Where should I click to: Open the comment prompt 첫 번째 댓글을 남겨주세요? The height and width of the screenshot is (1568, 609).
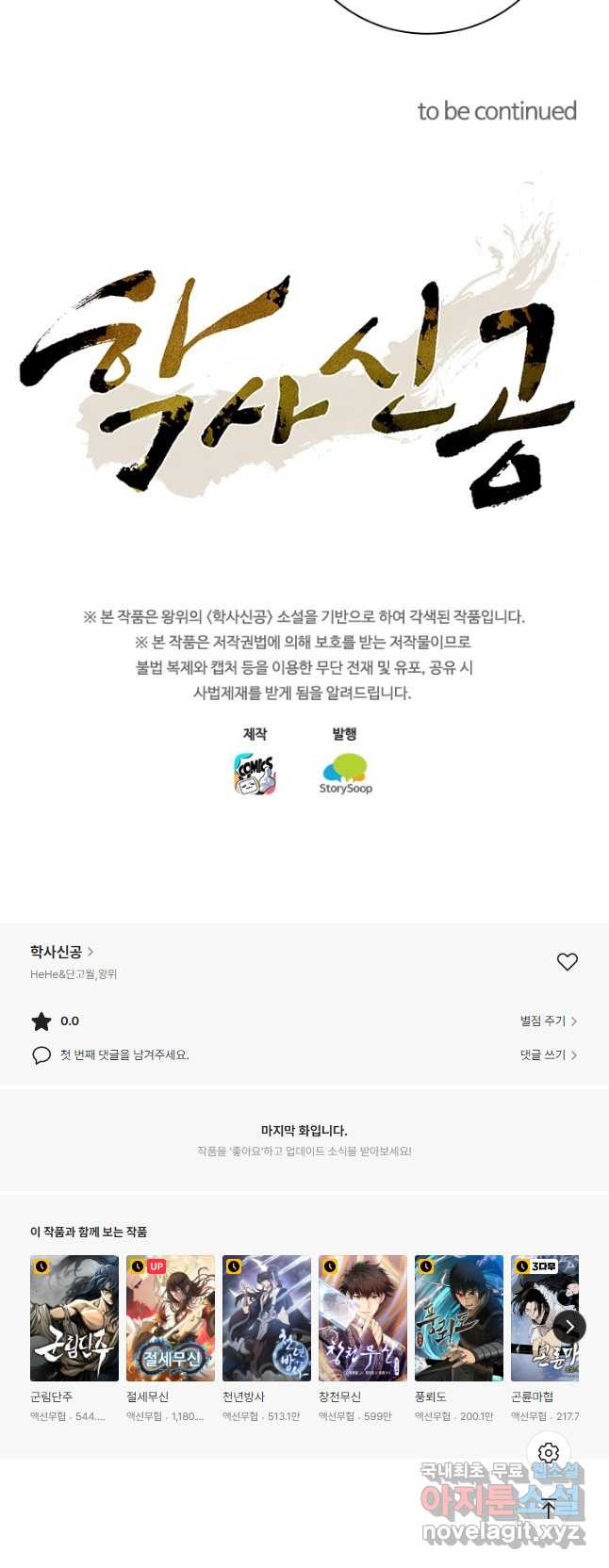point(124,1054)
